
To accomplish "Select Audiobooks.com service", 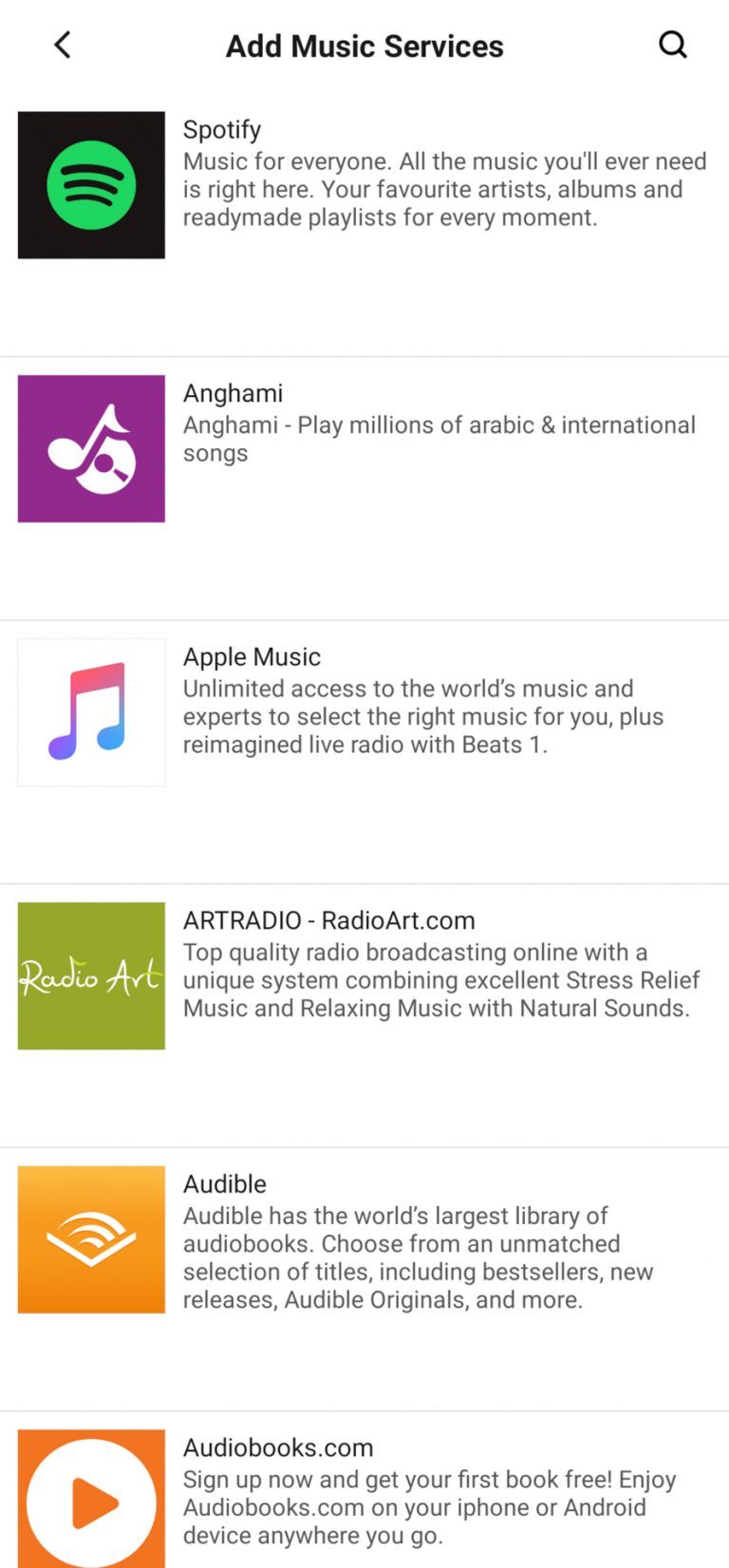I will pos(364,1490).
